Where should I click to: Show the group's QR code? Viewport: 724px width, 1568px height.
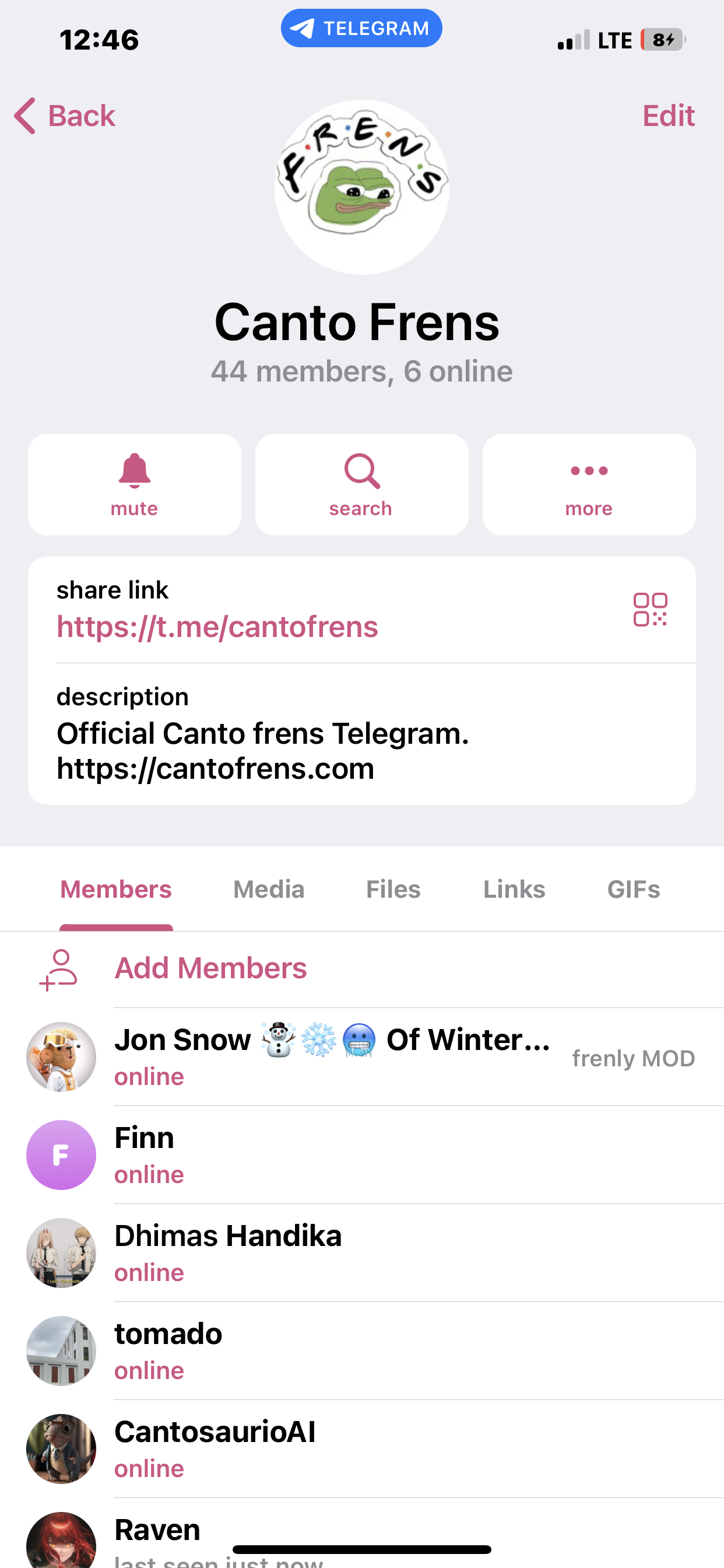[x=650, y=610]
